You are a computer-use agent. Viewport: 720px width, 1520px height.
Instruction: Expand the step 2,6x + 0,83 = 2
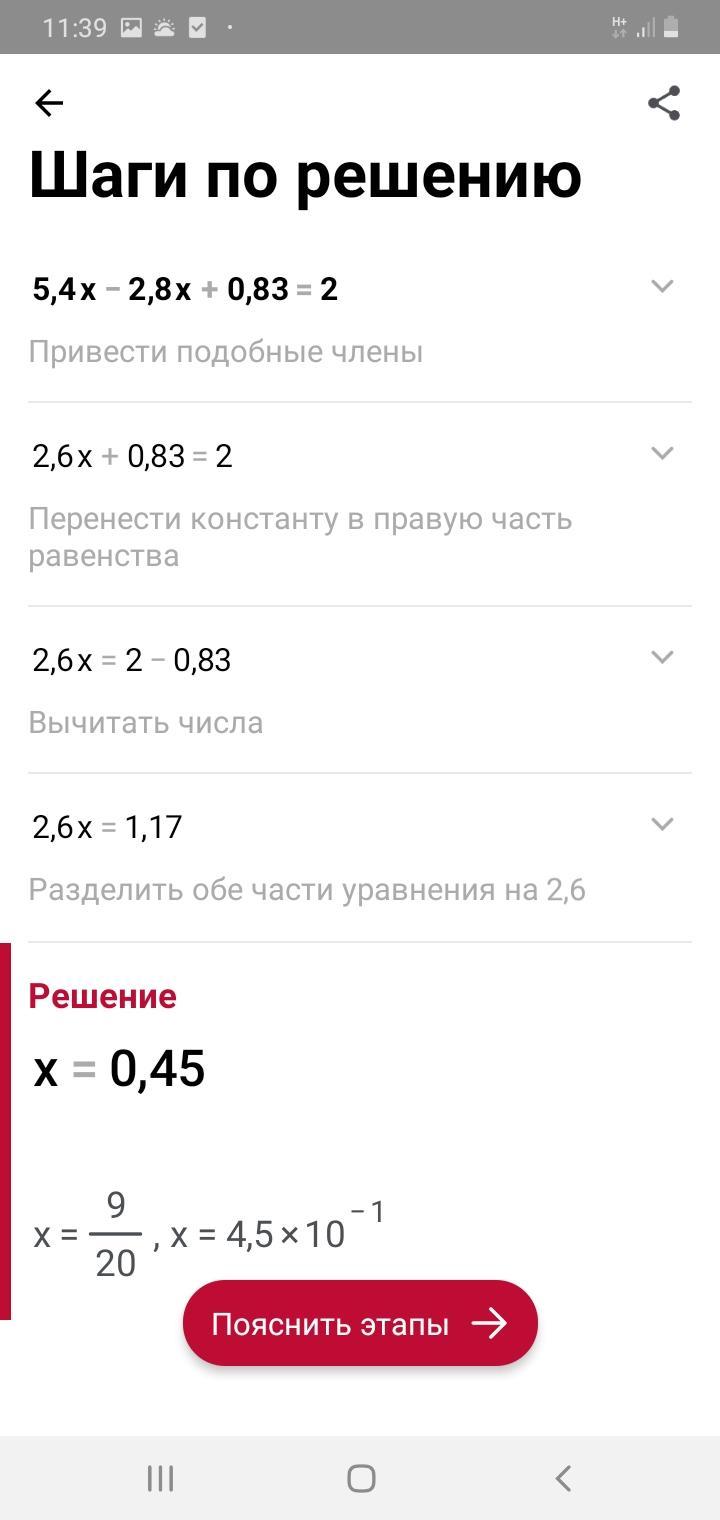pyautogui.click(x=661, y=454)
